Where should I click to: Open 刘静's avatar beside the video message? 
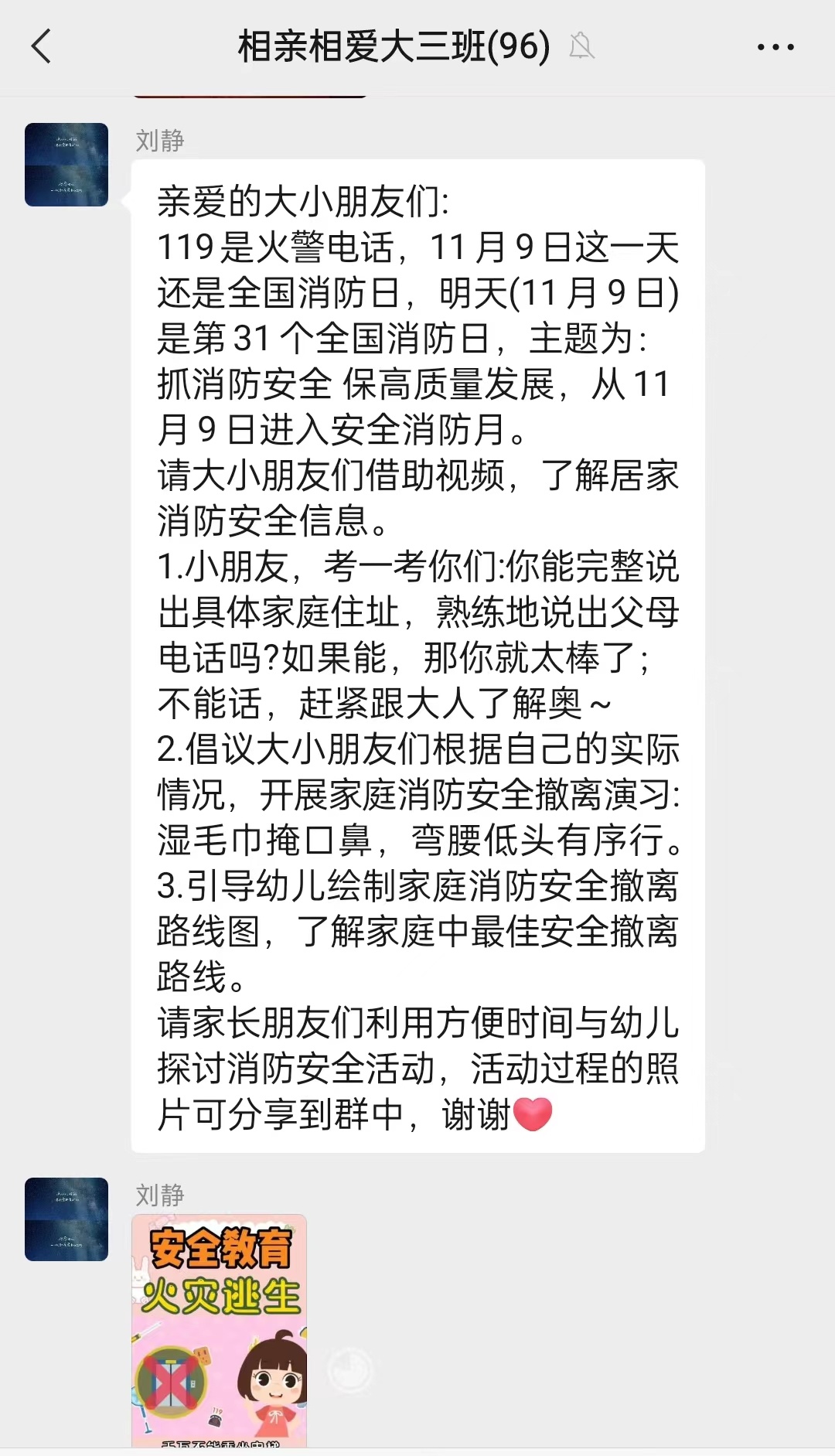click(x=66, y=1219)
